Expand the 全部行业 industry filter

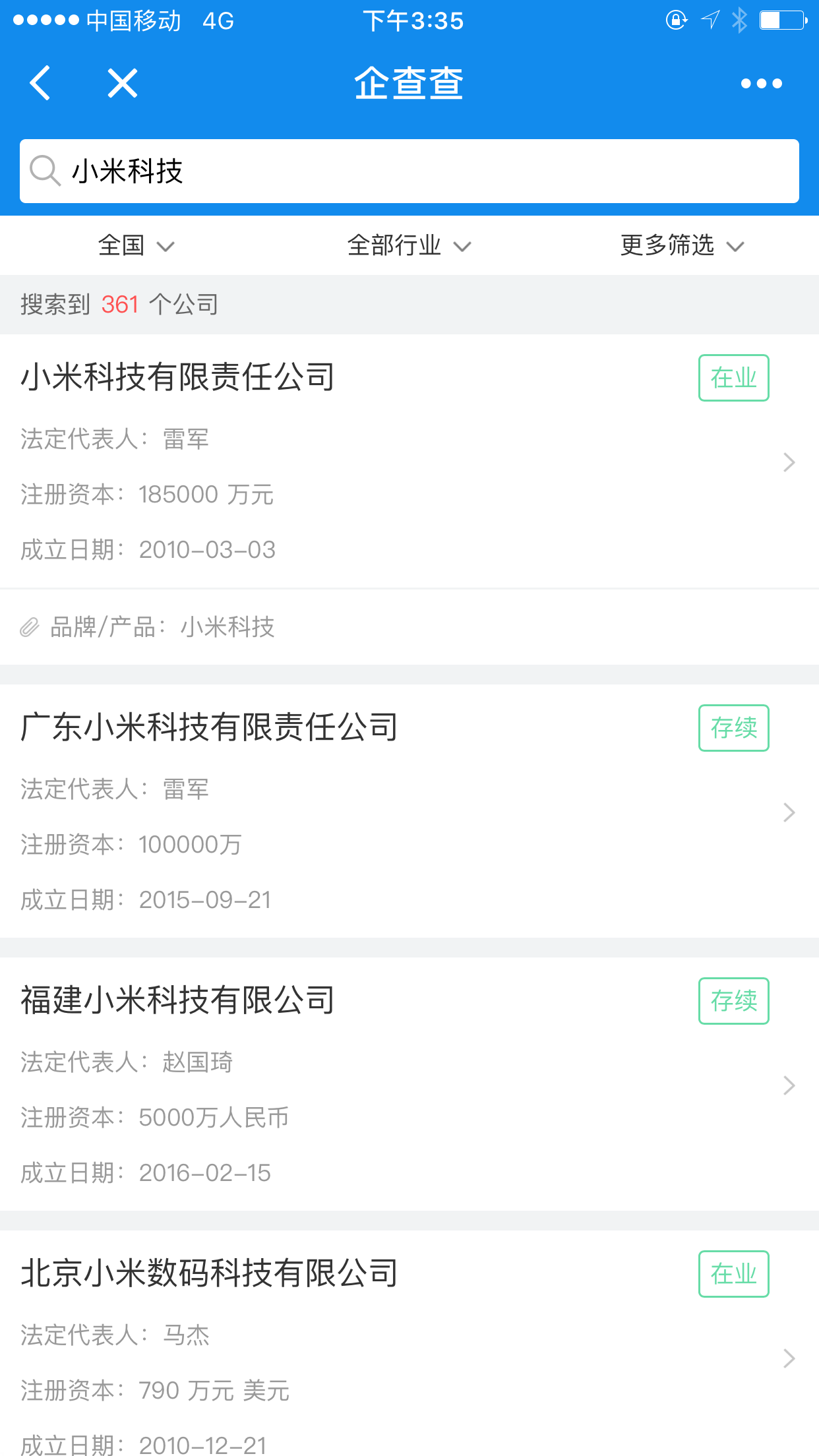point(409,245)
